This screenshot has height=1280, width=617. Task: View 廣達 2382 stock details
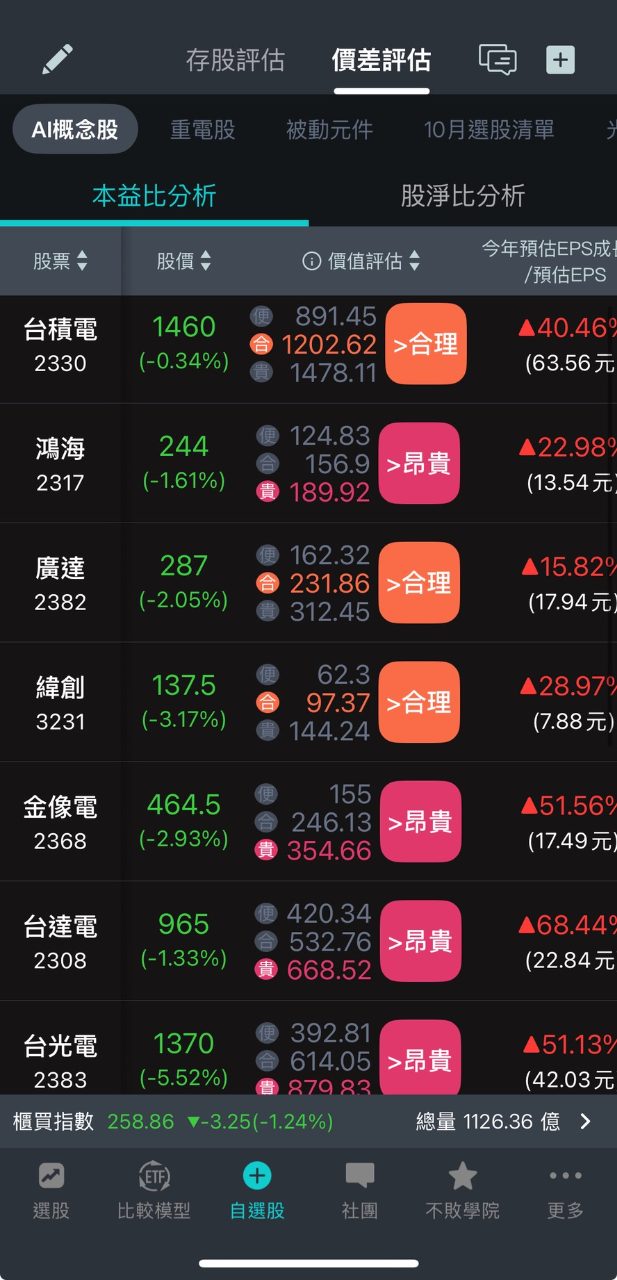[x=60, y=583]
